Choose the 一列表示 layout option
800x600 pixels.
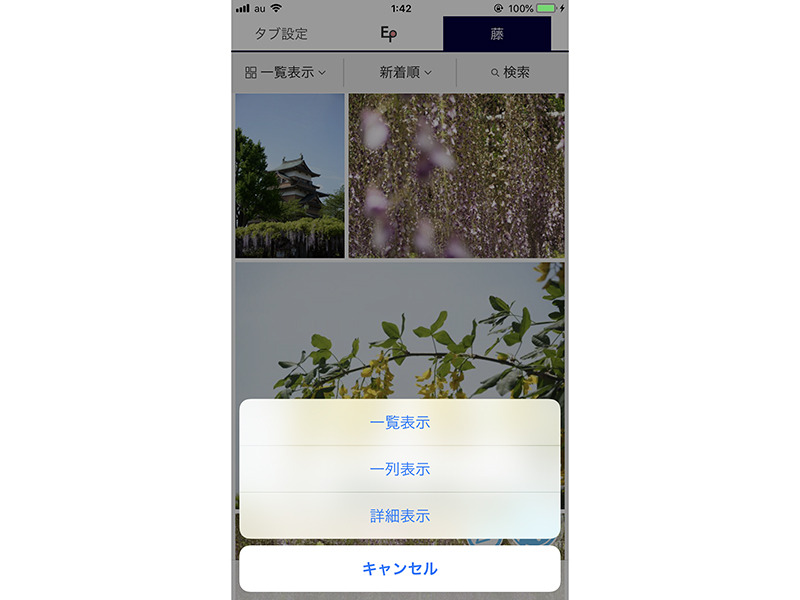click(x=399, y=469)
